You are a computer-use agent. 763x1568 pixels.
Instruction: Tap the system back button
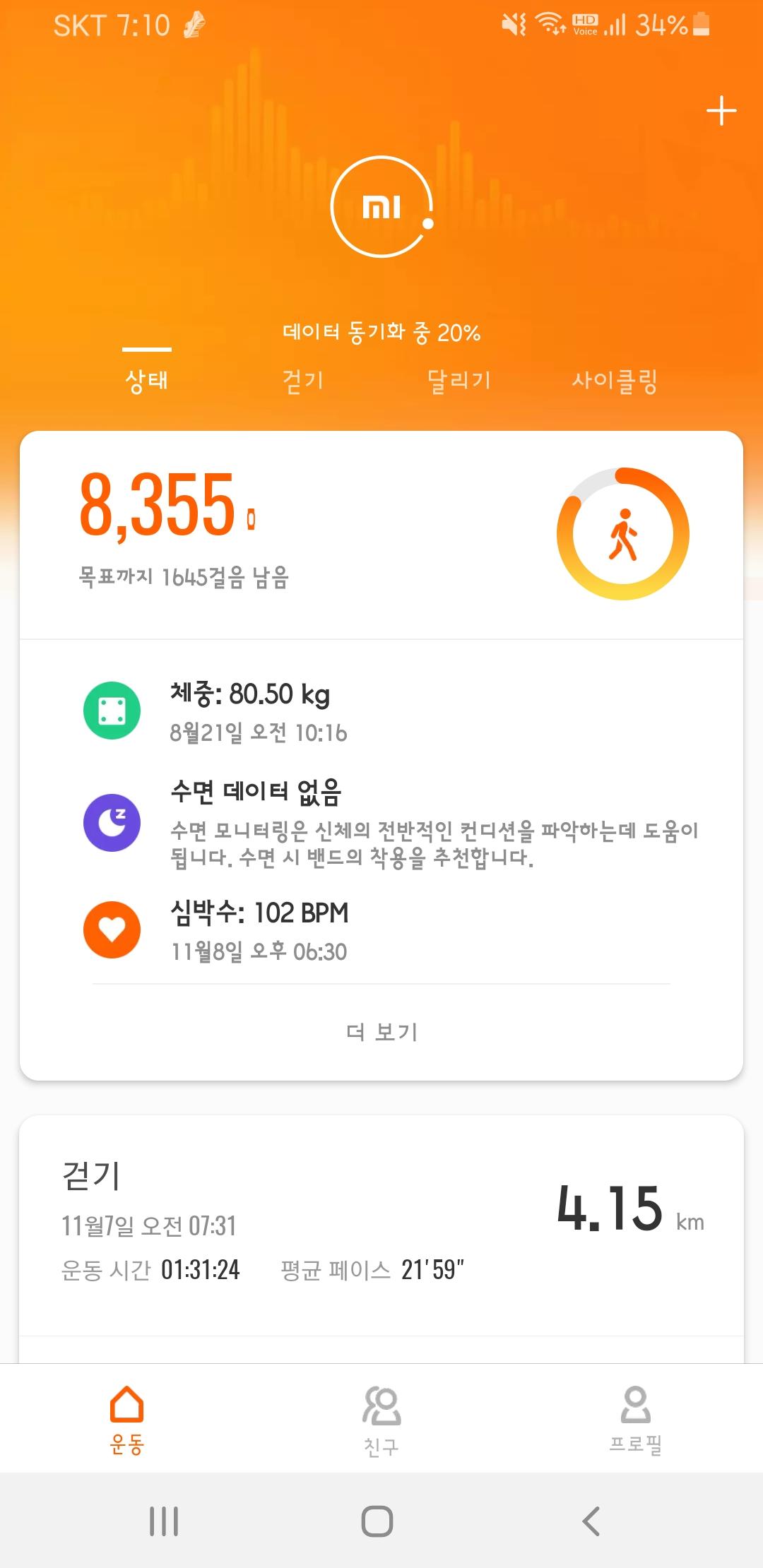coord(591,1521)
